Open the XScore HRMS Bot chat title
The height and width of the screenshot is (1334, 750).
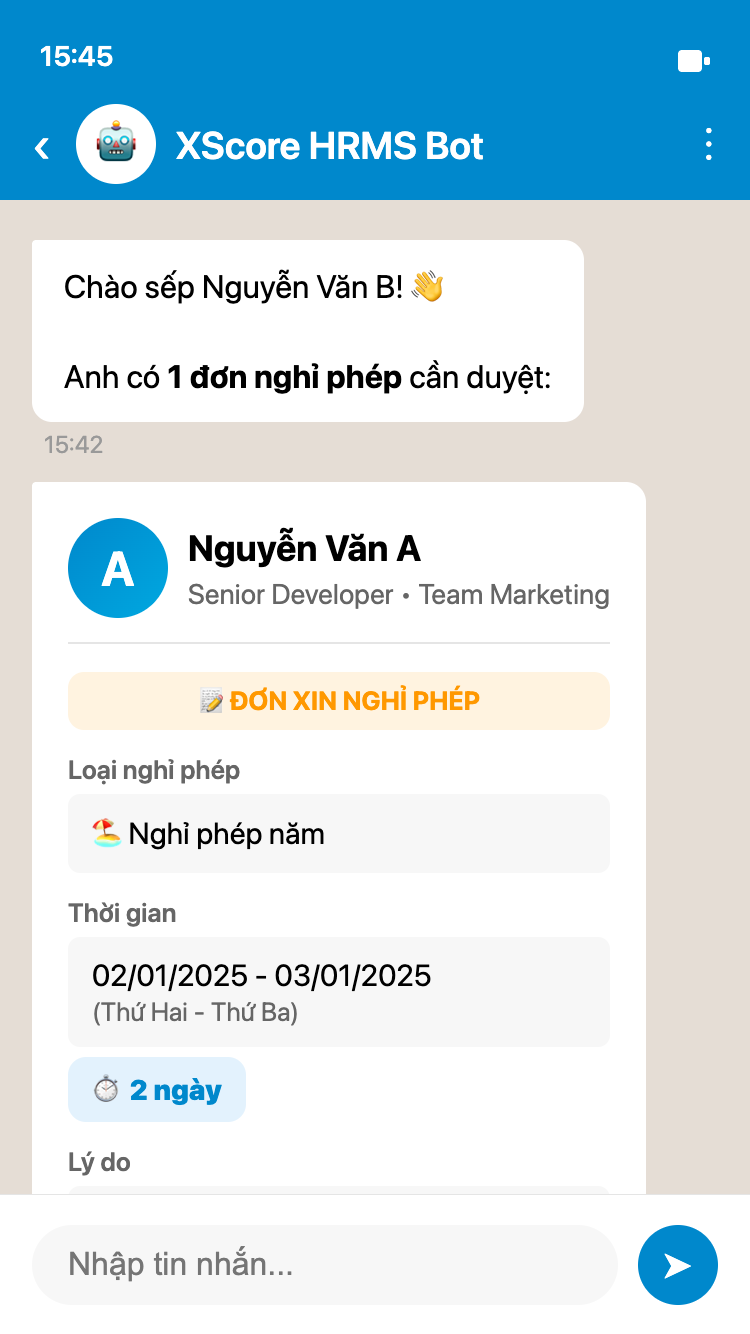330,145
